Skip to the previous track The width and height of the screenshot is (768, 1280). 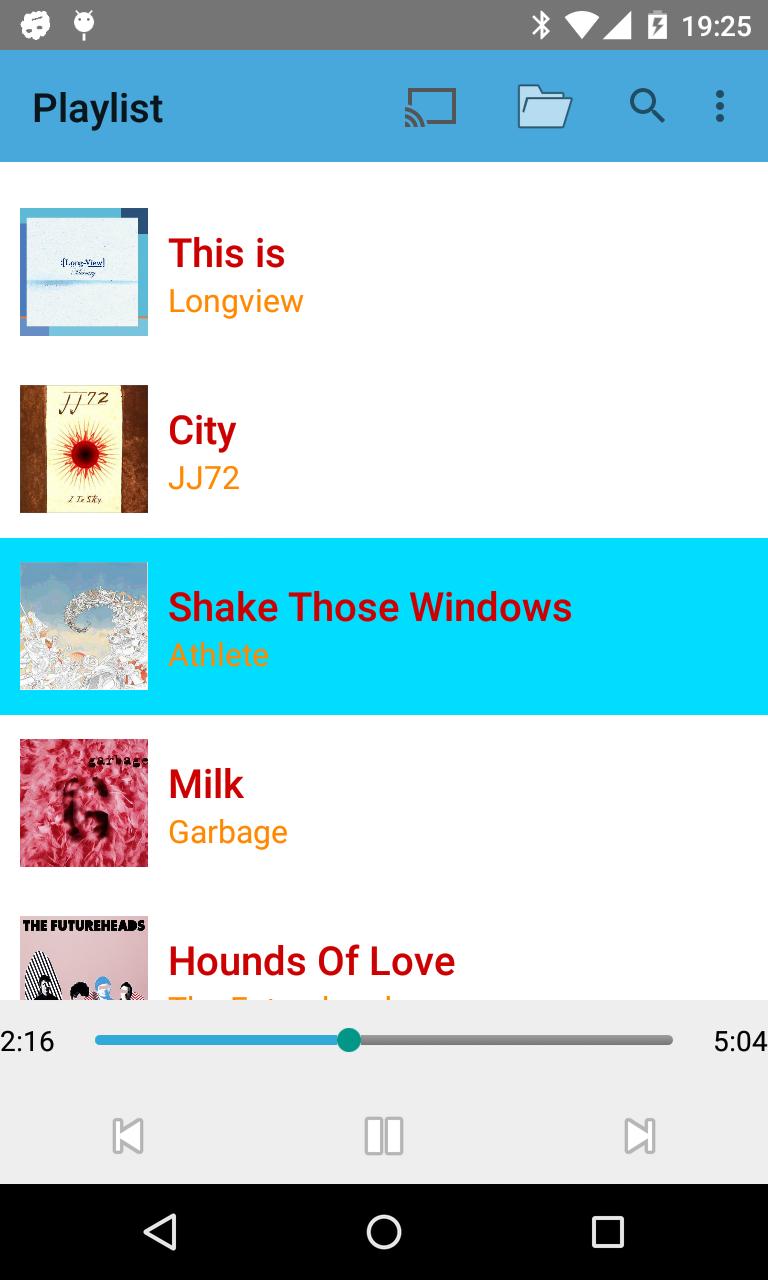click(128, 1136)
